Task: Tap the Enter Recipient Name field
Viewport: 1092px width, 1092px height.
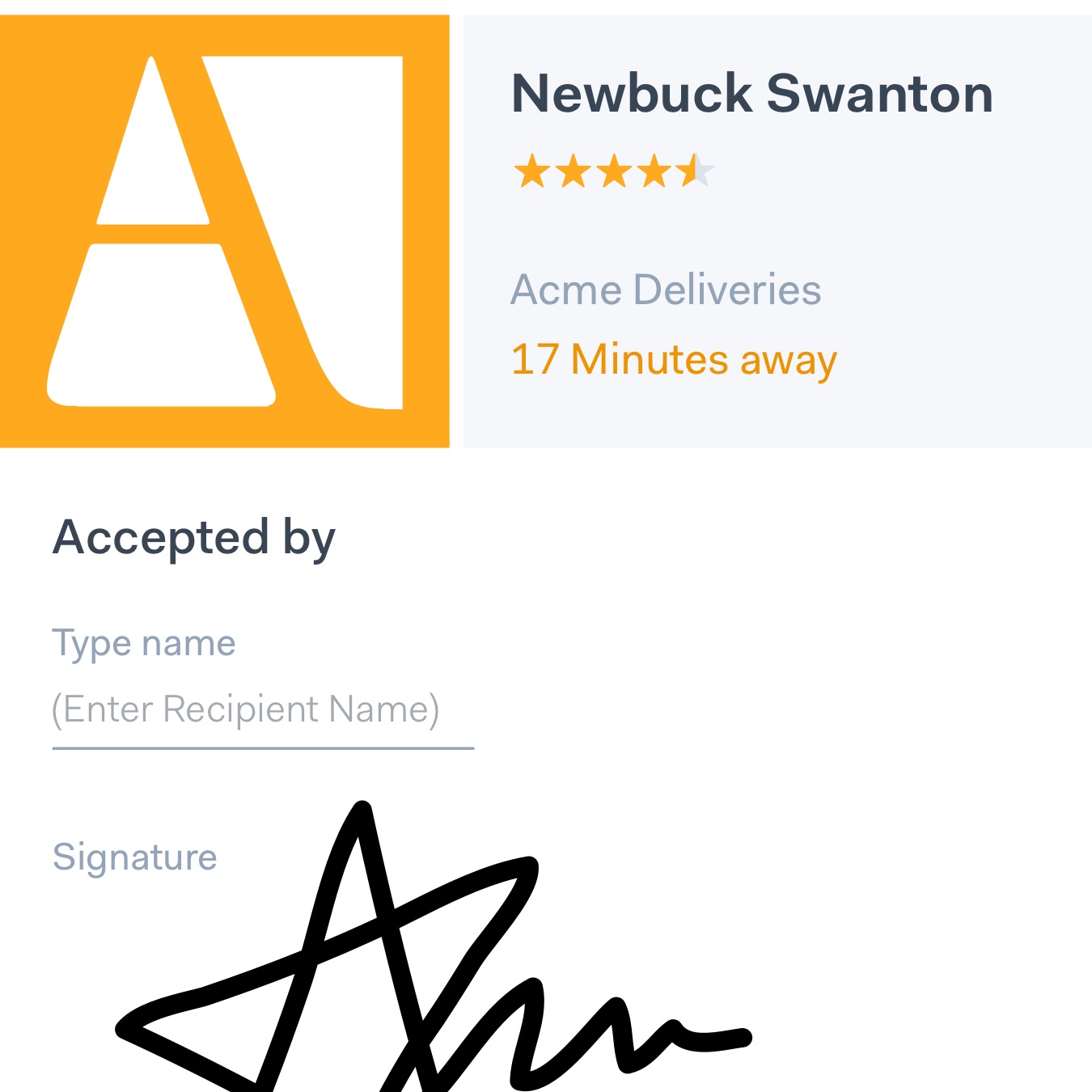Action: (x=261, y=710)
